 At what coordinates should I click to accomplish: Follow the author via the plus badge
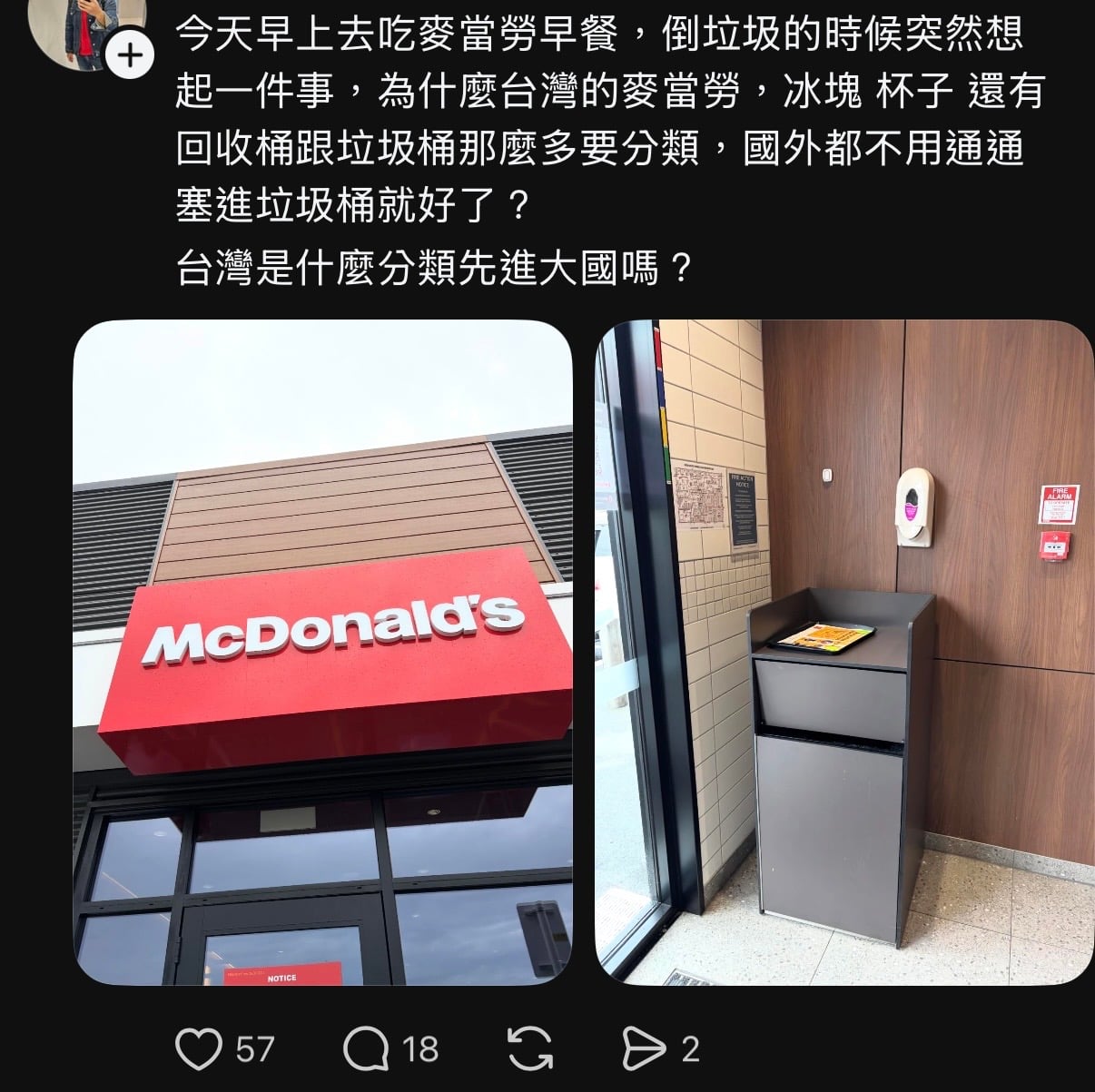(130, 55)
